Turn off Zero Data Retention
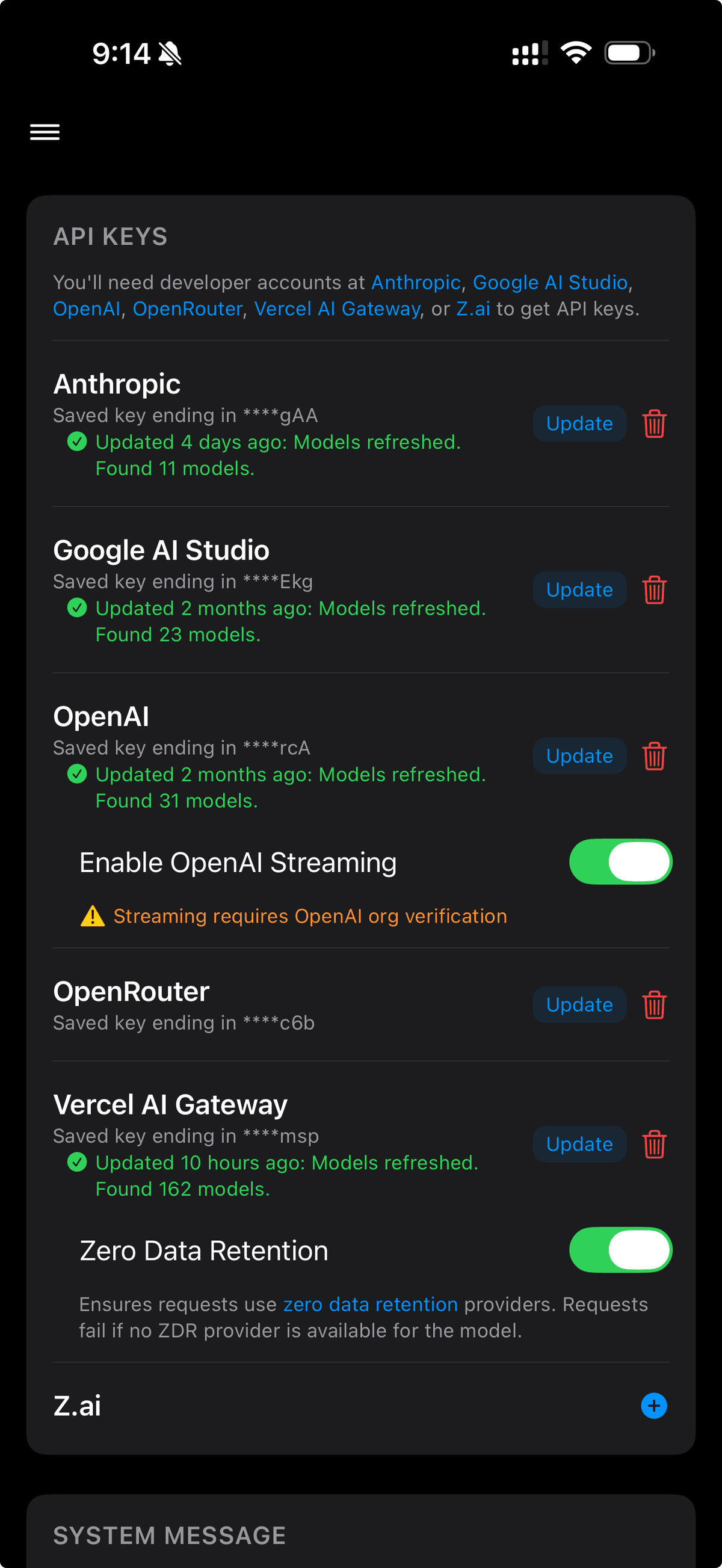Screen dimensions: 722x1568 (x=620, y=1250)
